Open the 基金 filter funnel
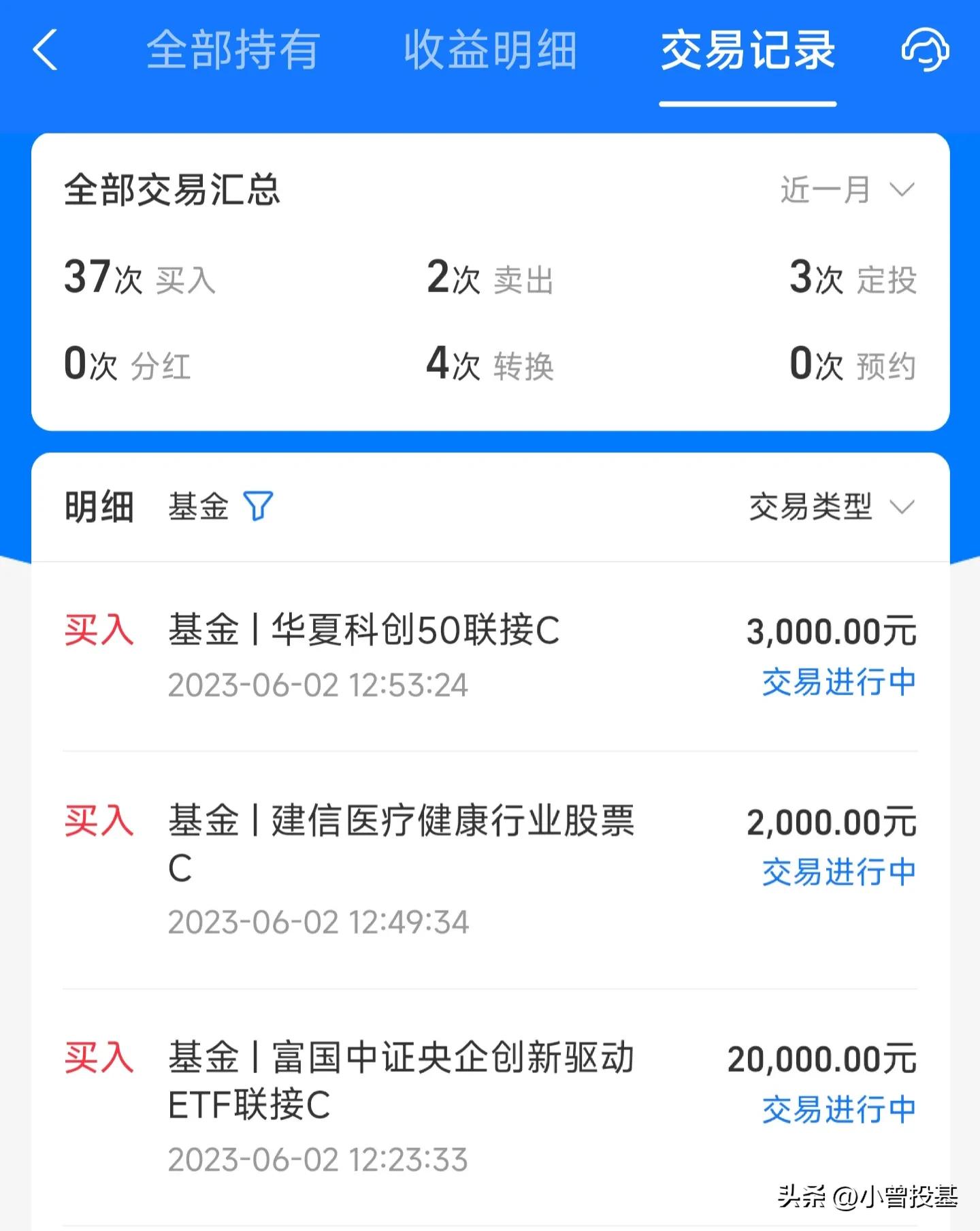The height and width of the screenshot is (1231, 980). point(258,506)
